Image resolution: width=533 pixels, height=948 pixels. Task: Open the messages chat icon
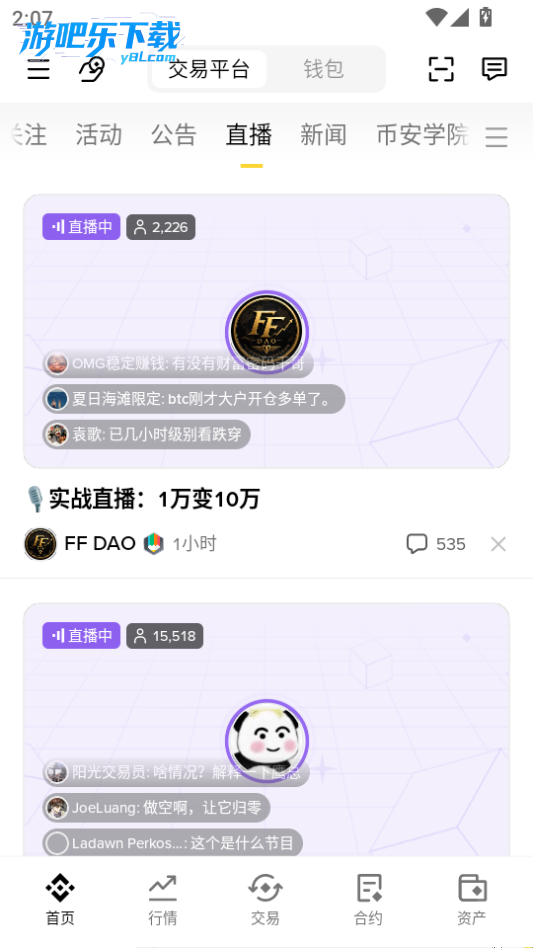(494, 69)
